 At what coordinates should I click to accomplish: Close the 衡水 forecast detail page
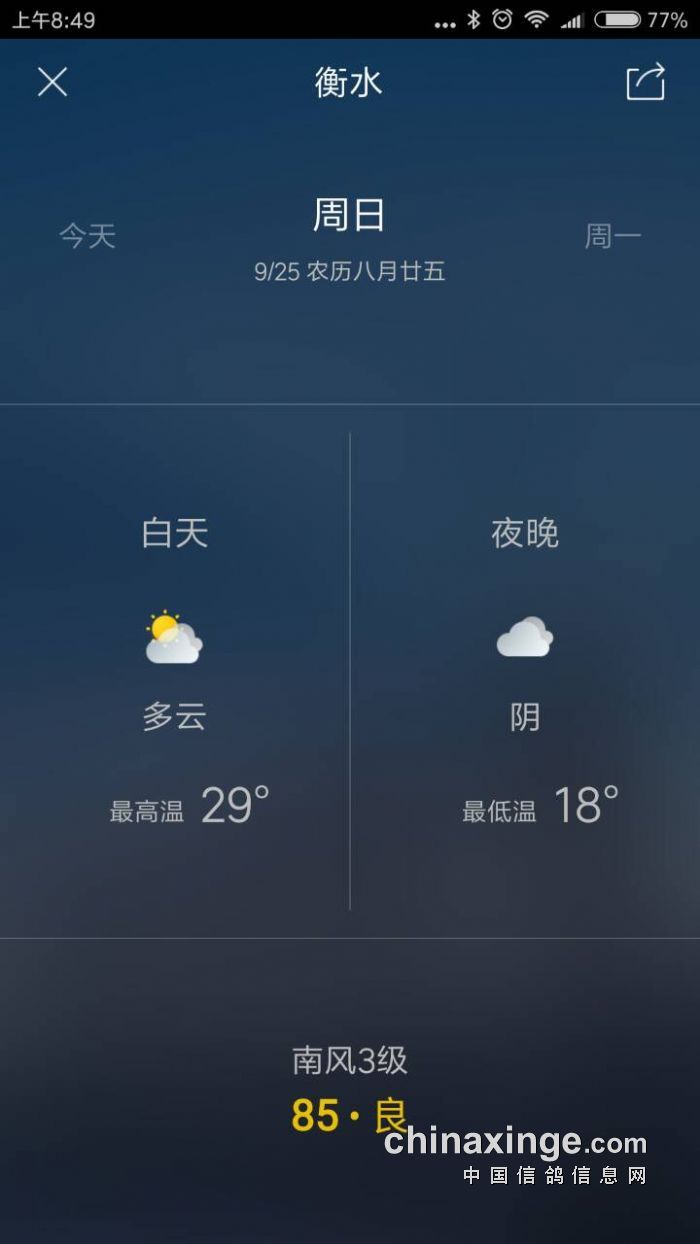pyautogui.click(x=52, y=82)
